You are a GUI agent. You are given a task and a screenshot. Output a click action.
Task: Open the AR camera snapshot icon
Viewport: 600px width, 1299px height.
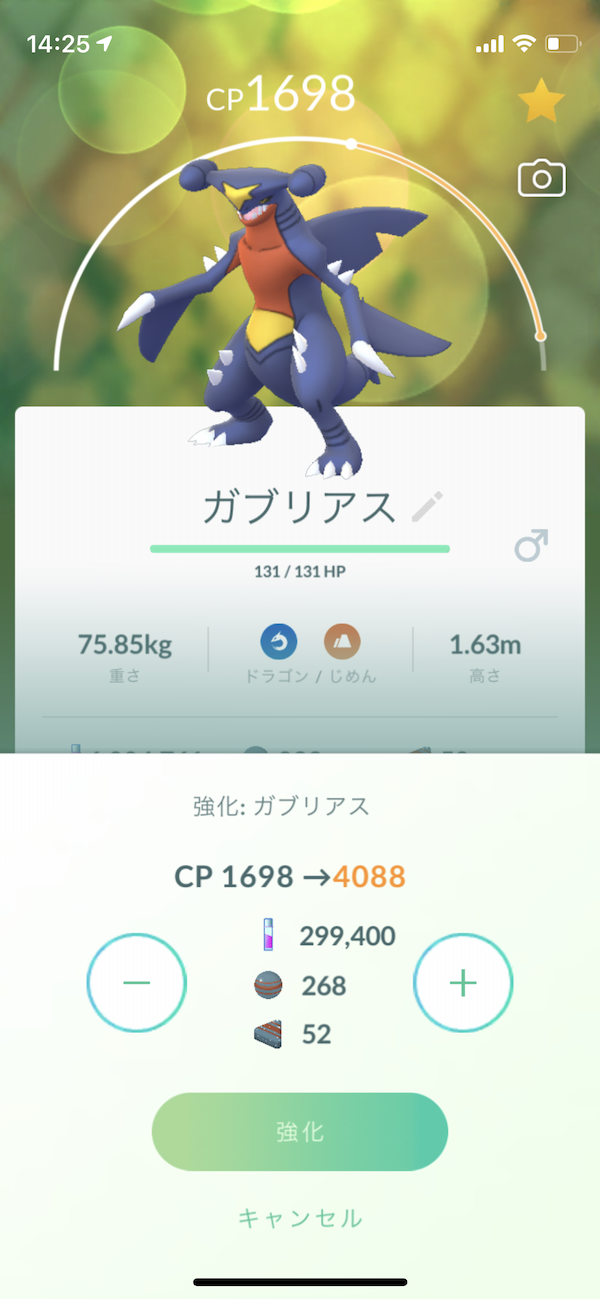click(x=541, y=179)
